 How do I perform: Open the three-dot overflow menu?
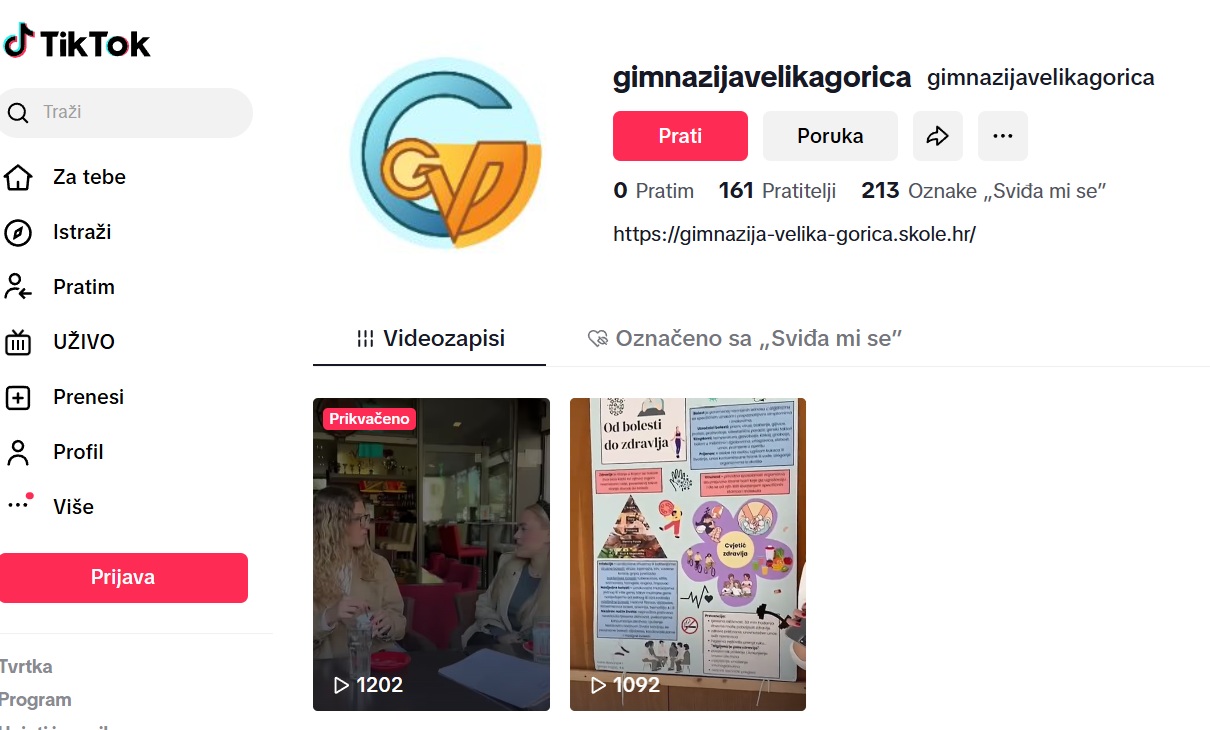coord(1002,136)
